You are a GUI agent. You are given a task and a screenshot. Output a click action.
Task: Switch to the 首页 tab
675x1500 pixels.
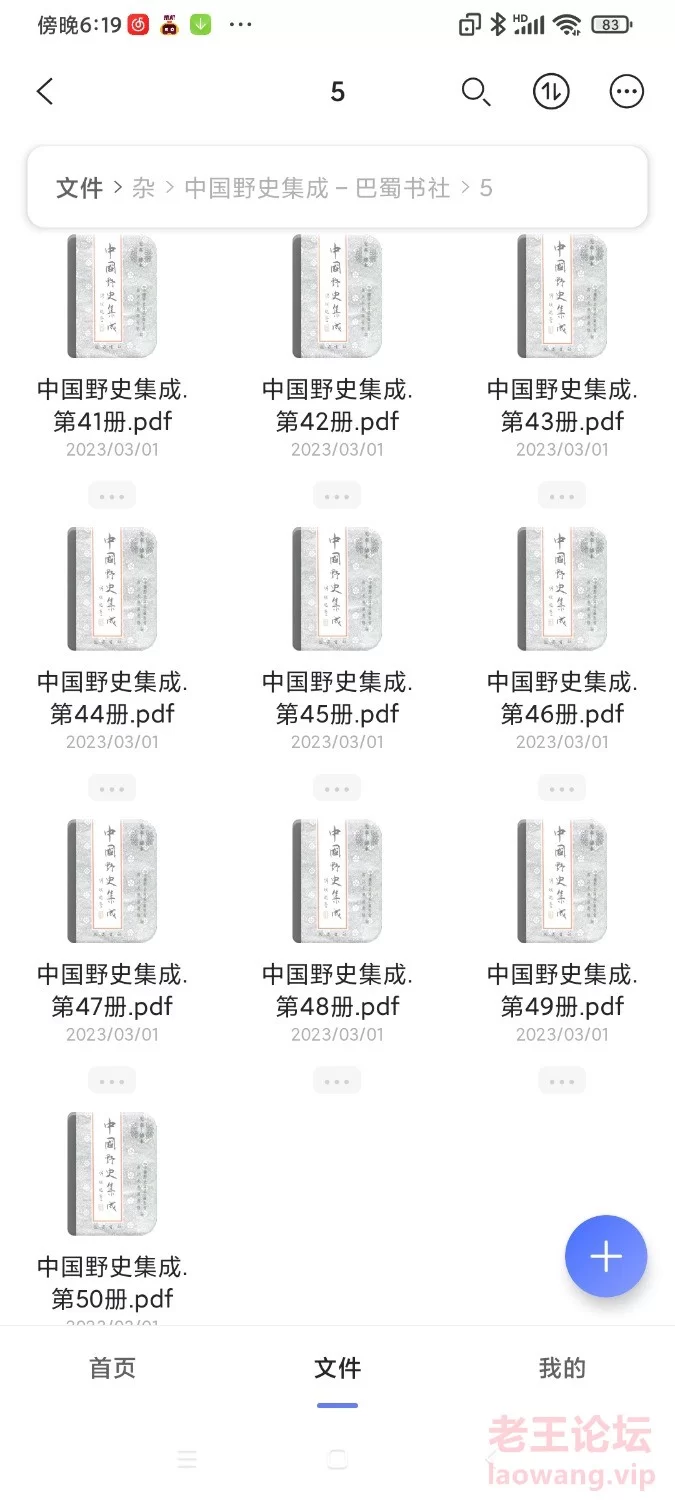tap(112, 1368)
